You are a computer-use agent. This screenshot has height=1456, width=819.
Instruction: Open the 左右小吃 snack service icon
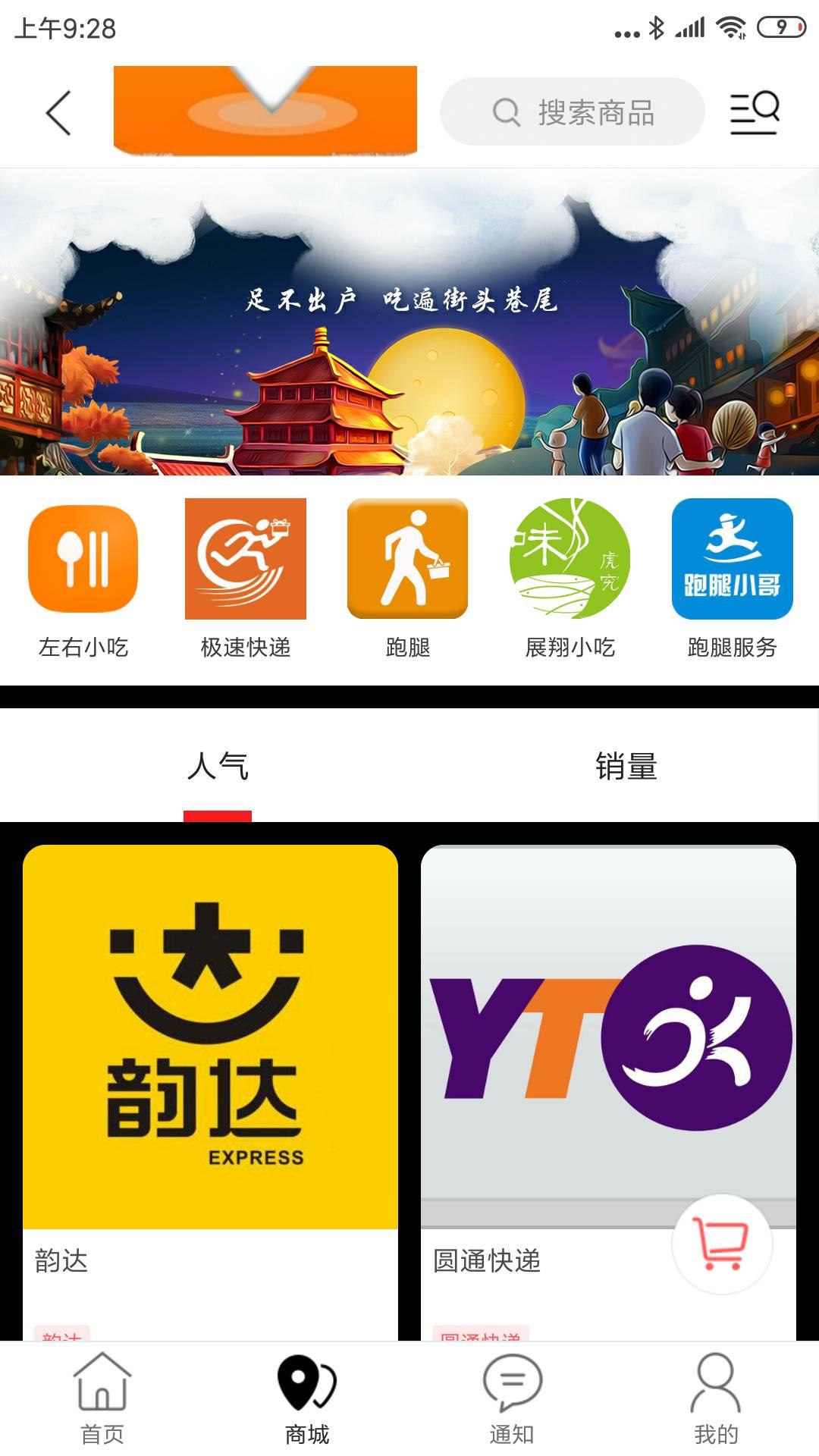[83, 561]
